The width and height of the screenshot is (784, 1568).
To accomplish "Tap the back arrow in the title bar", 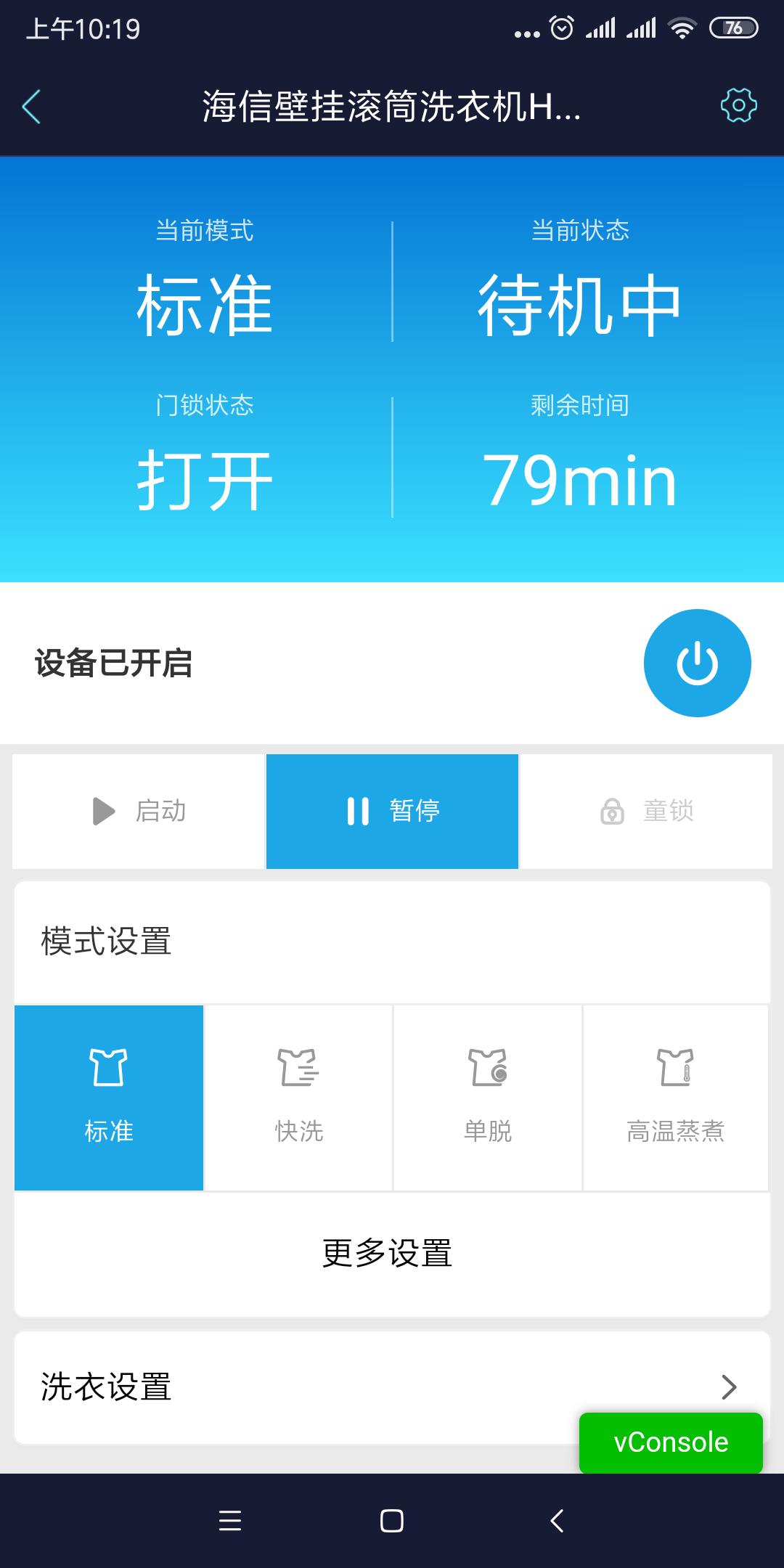I will tap(30, 106).
